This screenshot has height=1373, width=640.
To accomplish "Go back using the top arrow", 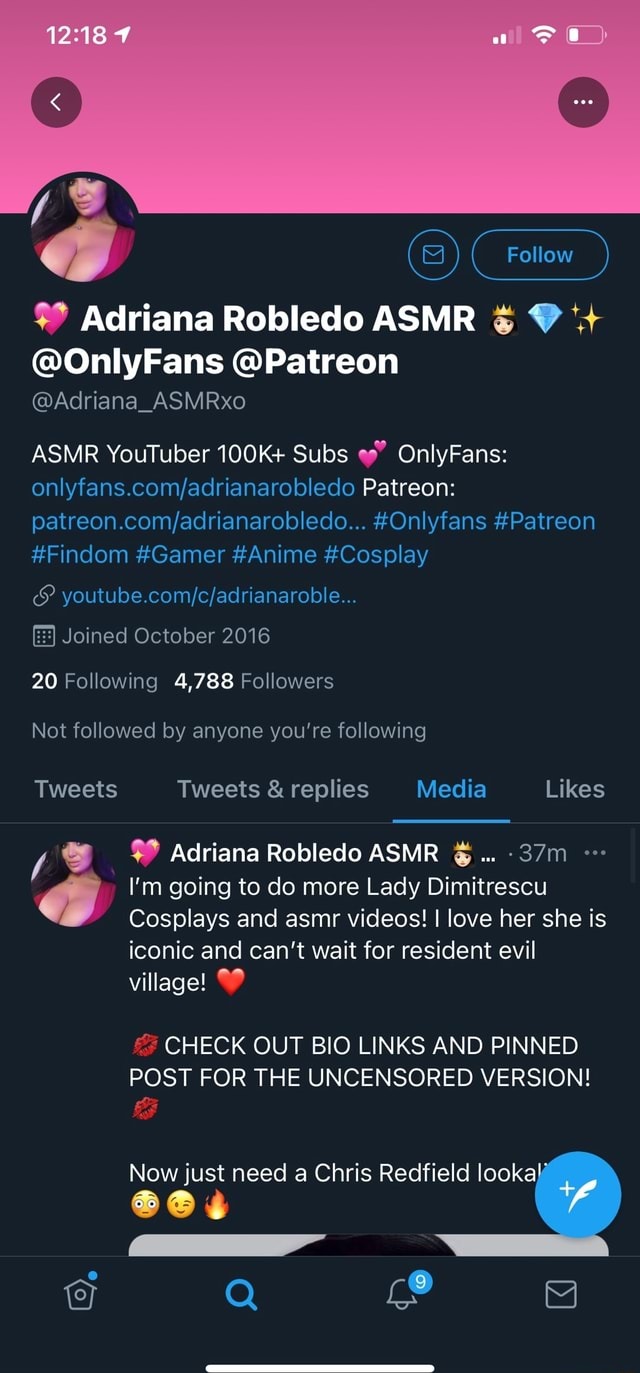I will point(56,102).
